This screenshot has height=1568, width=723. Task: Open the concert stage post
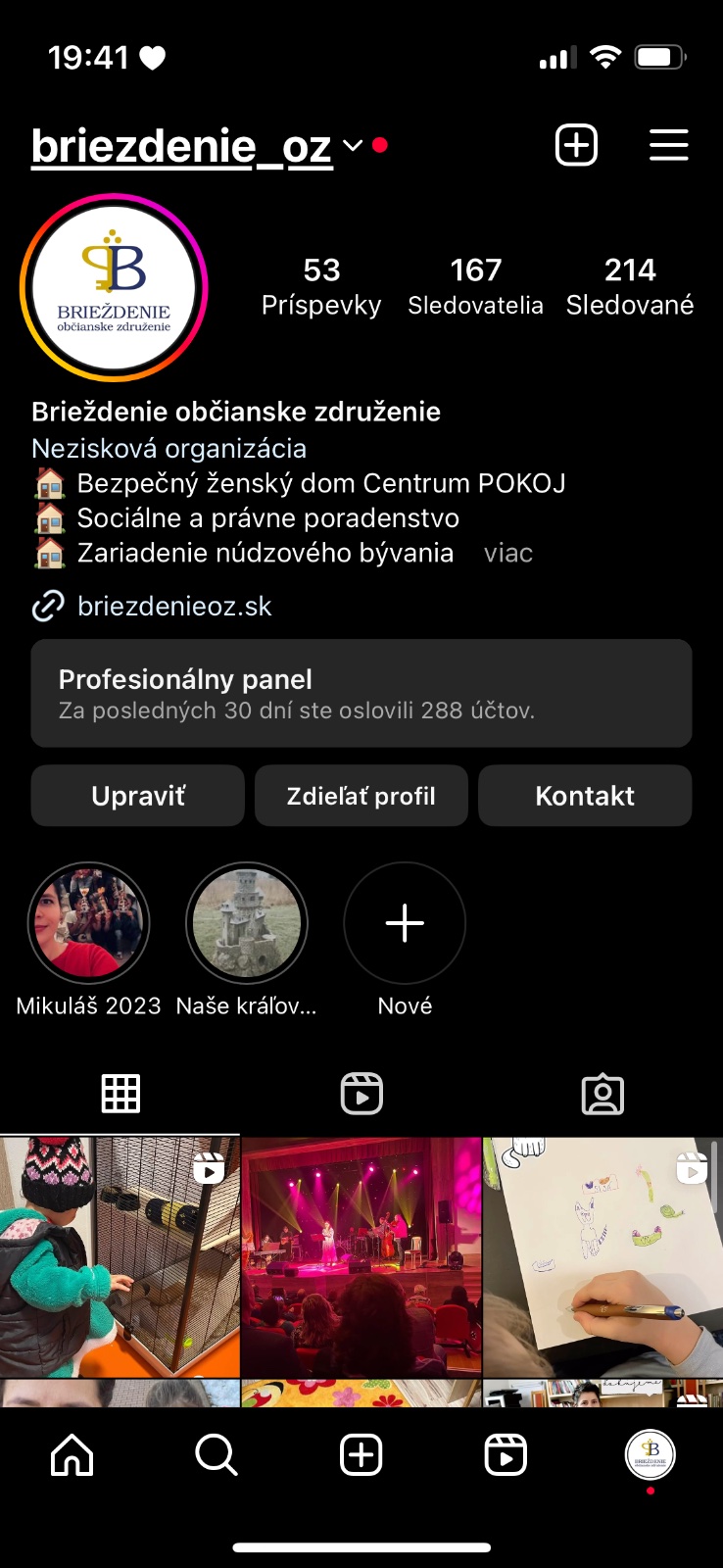(x=361, y=1256)
